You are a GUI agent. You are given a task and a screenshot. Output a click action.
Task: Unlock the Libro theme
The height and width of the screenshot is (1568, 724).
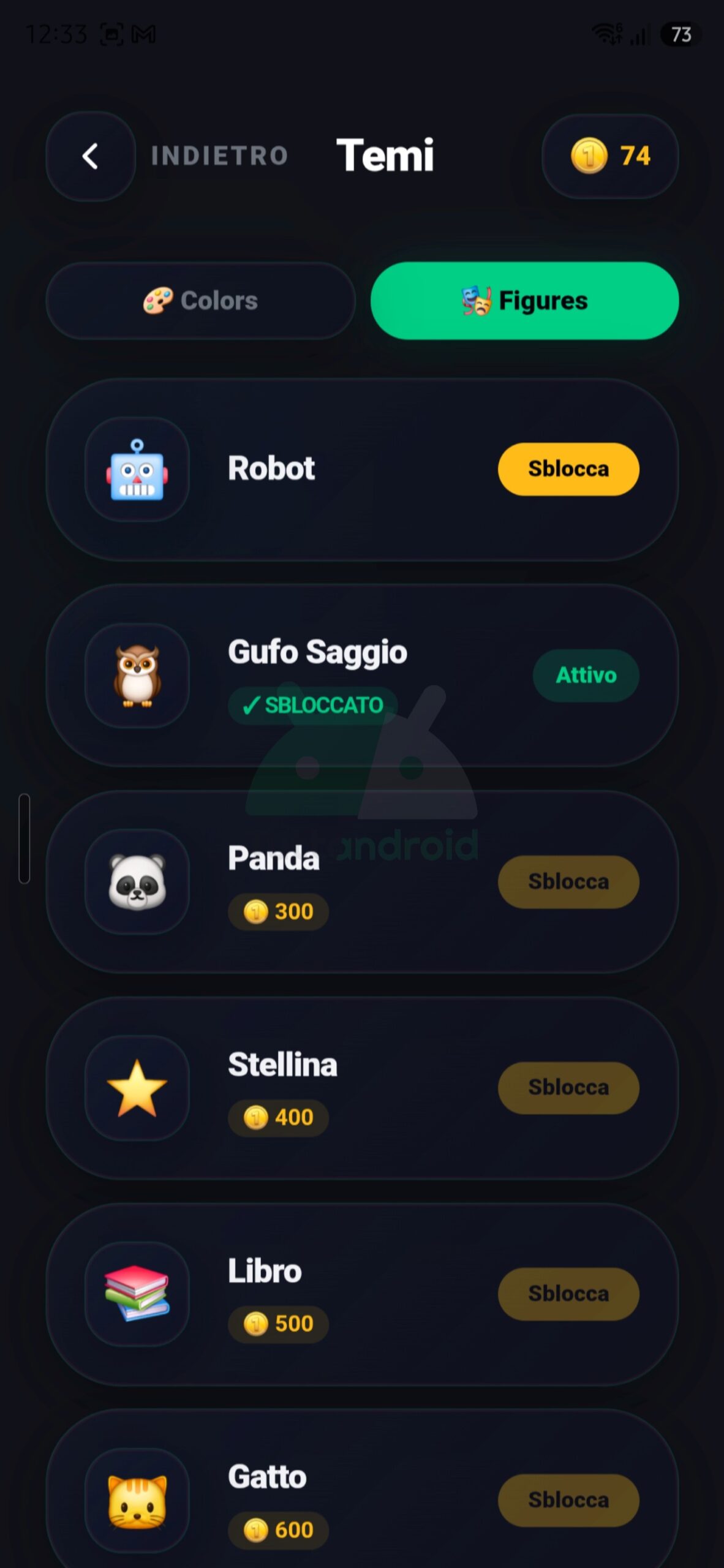pos(568,1294)
